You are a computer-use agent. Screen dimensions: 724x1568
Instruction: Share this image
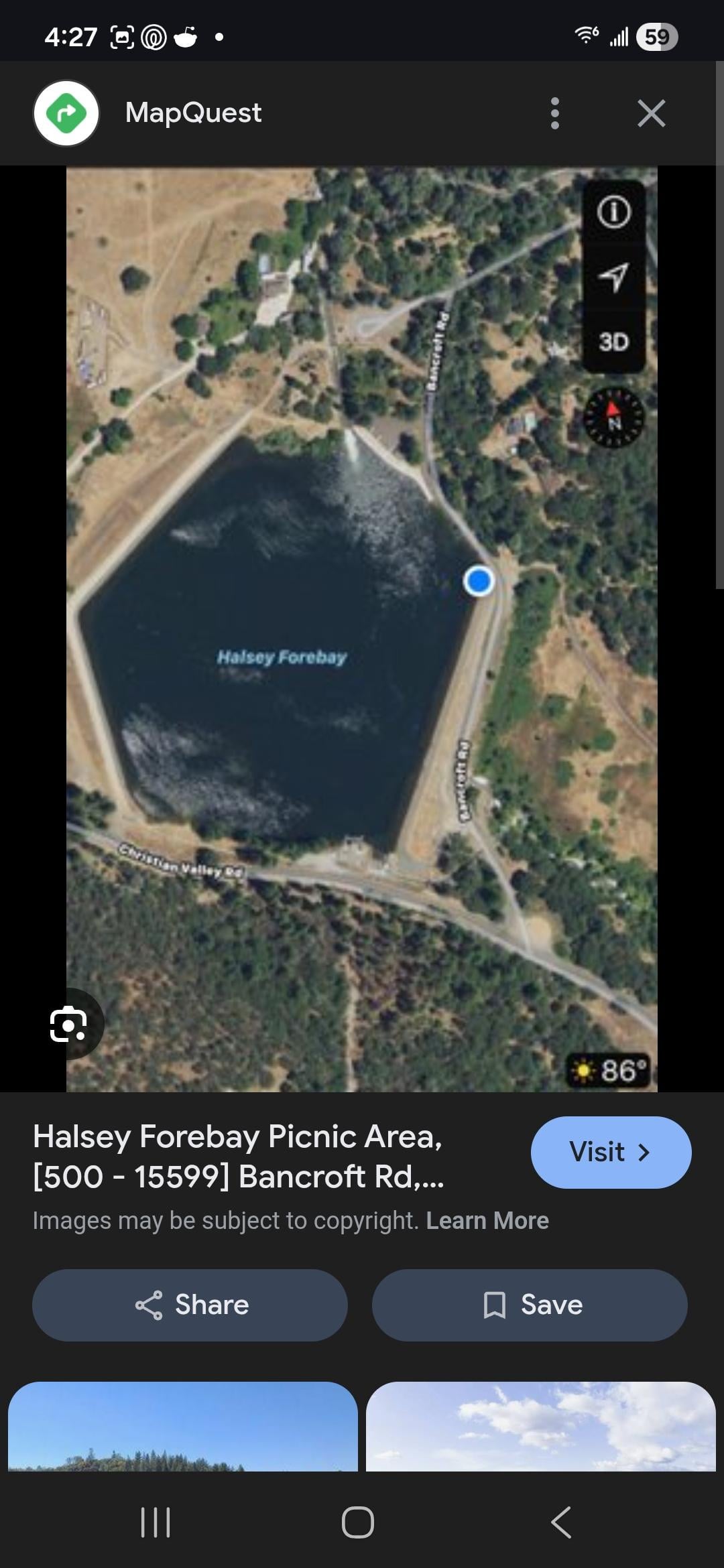tap(190, 1305)
